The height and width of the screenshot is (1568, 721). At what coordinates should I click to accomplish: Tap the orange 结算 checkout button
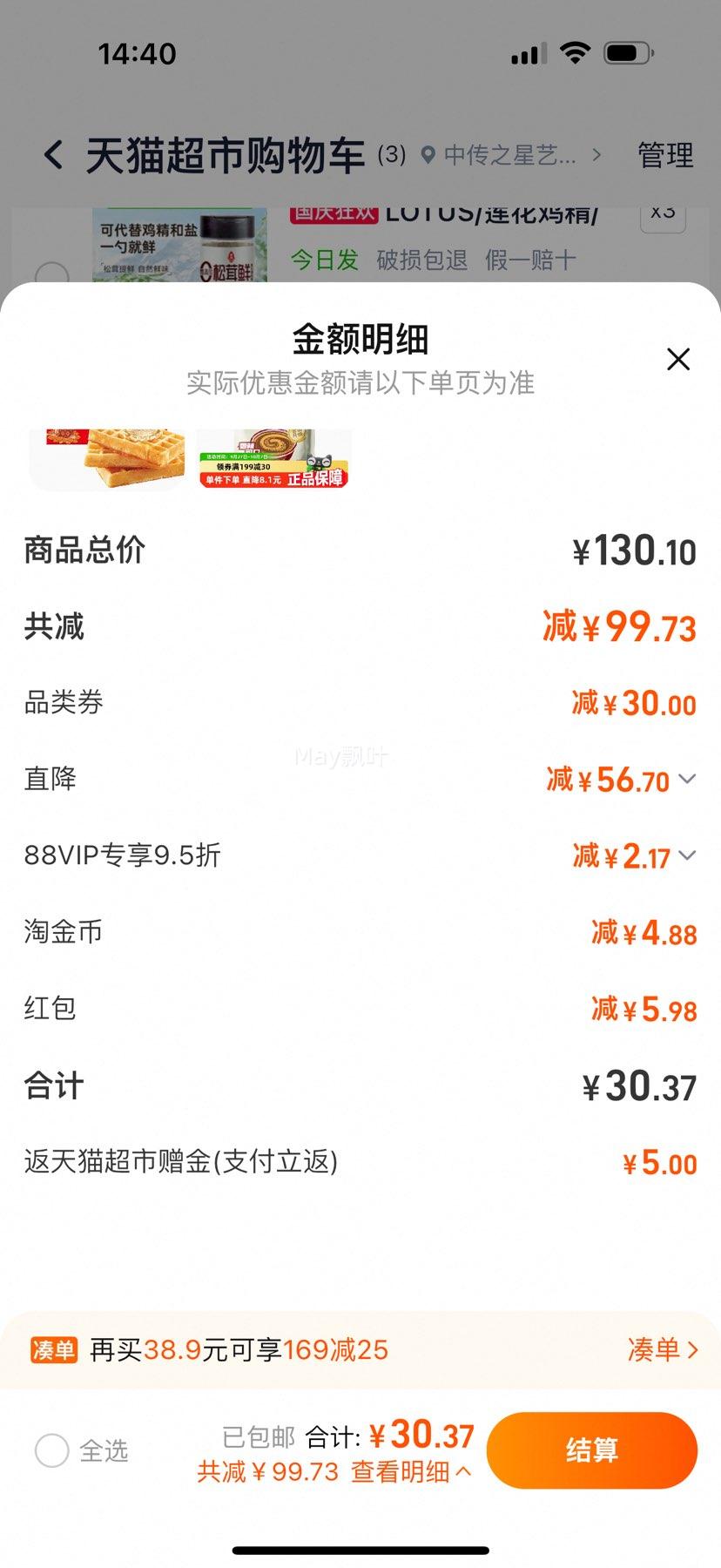[x=591, y=1449]
